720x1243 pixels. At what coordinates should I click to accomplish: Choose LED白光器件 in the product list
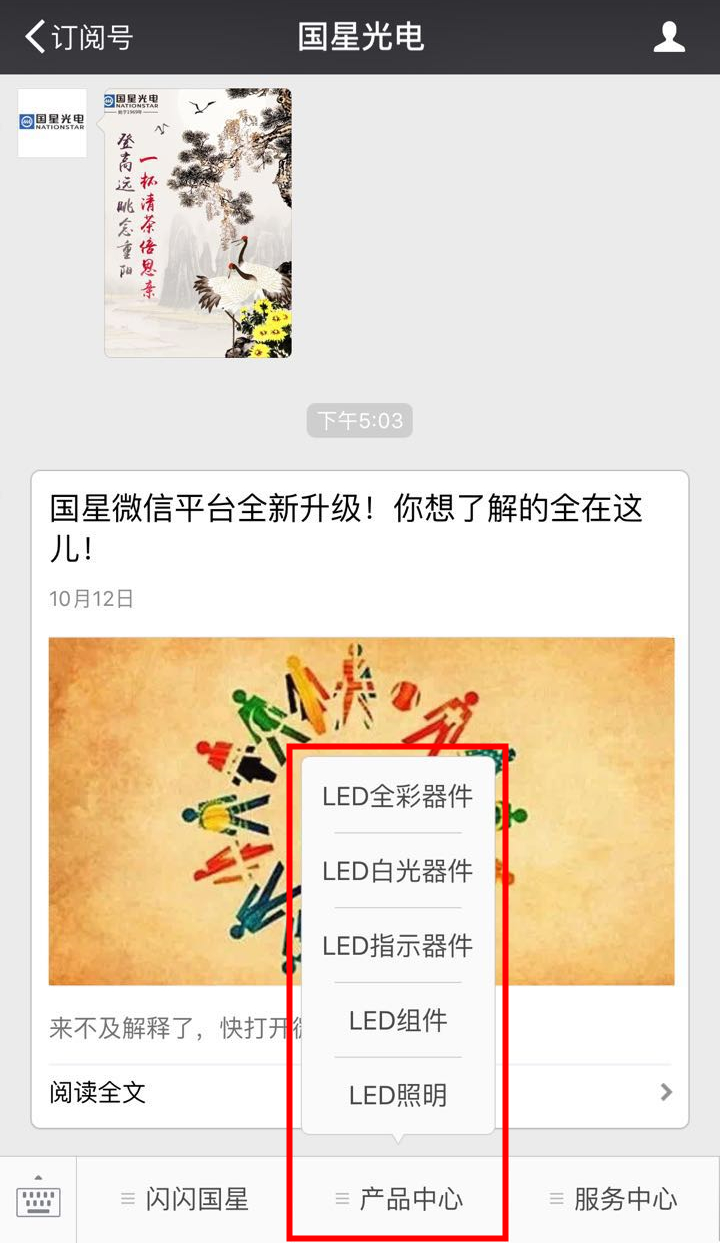click(x=397, y=871)
